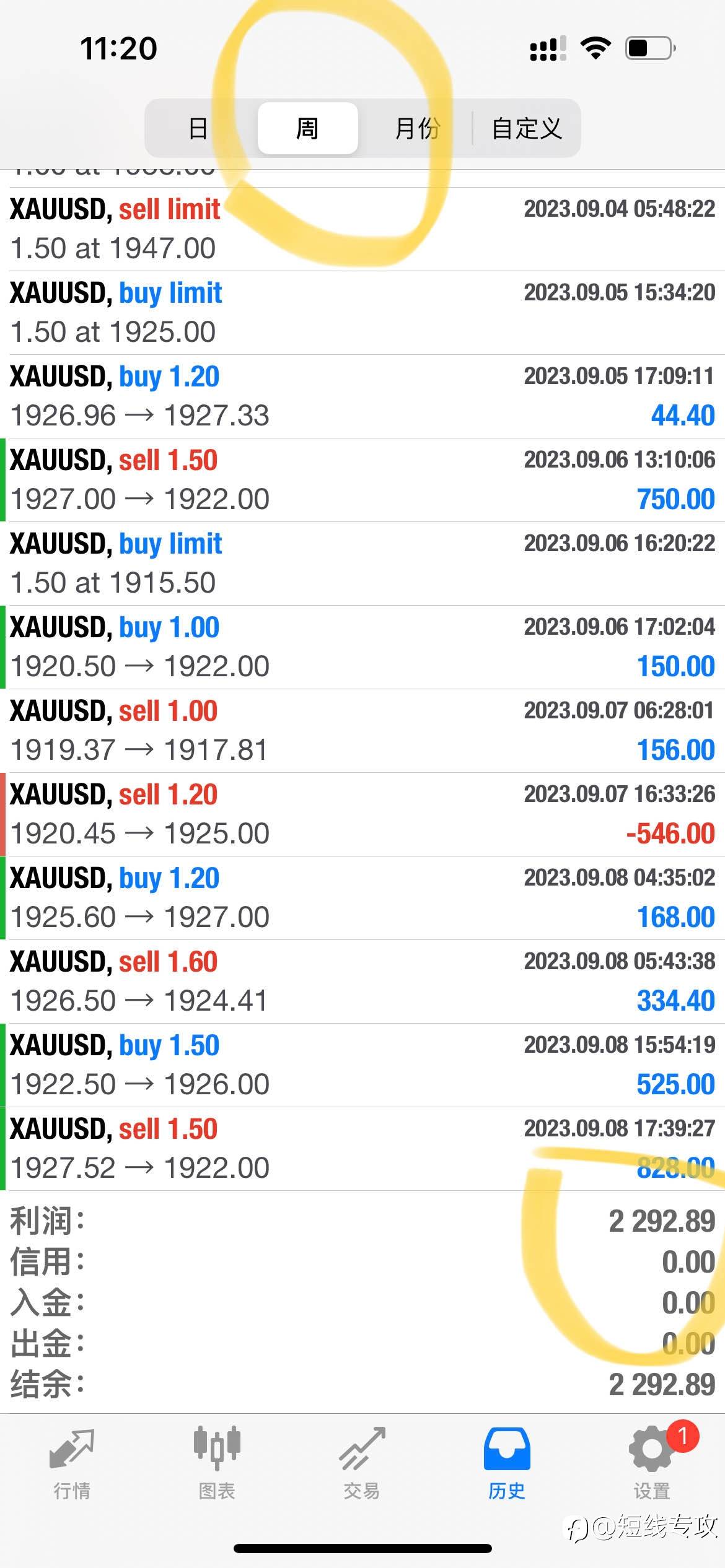Image resolution: width=725 pixels, height=1568 pixels.
Task: Open the 设置 tab
Action: 652,1464
